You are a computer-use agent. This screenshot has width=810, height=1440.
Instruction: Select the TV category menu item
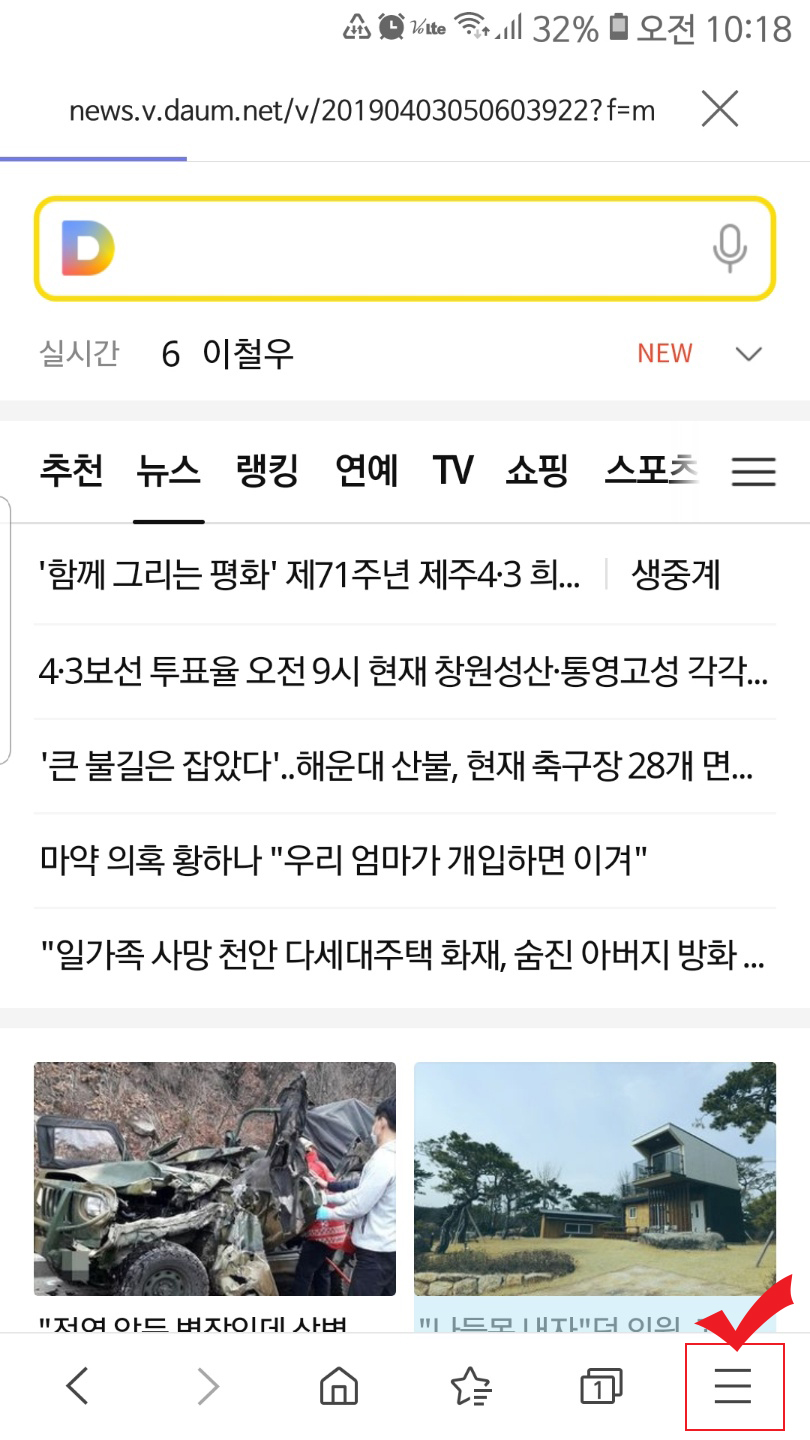tap(452, 471)
